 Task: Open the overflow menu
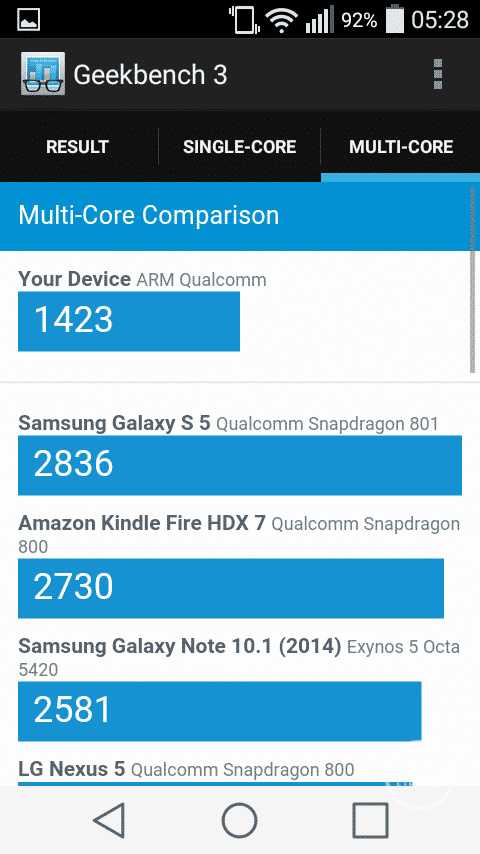[438, 74]
